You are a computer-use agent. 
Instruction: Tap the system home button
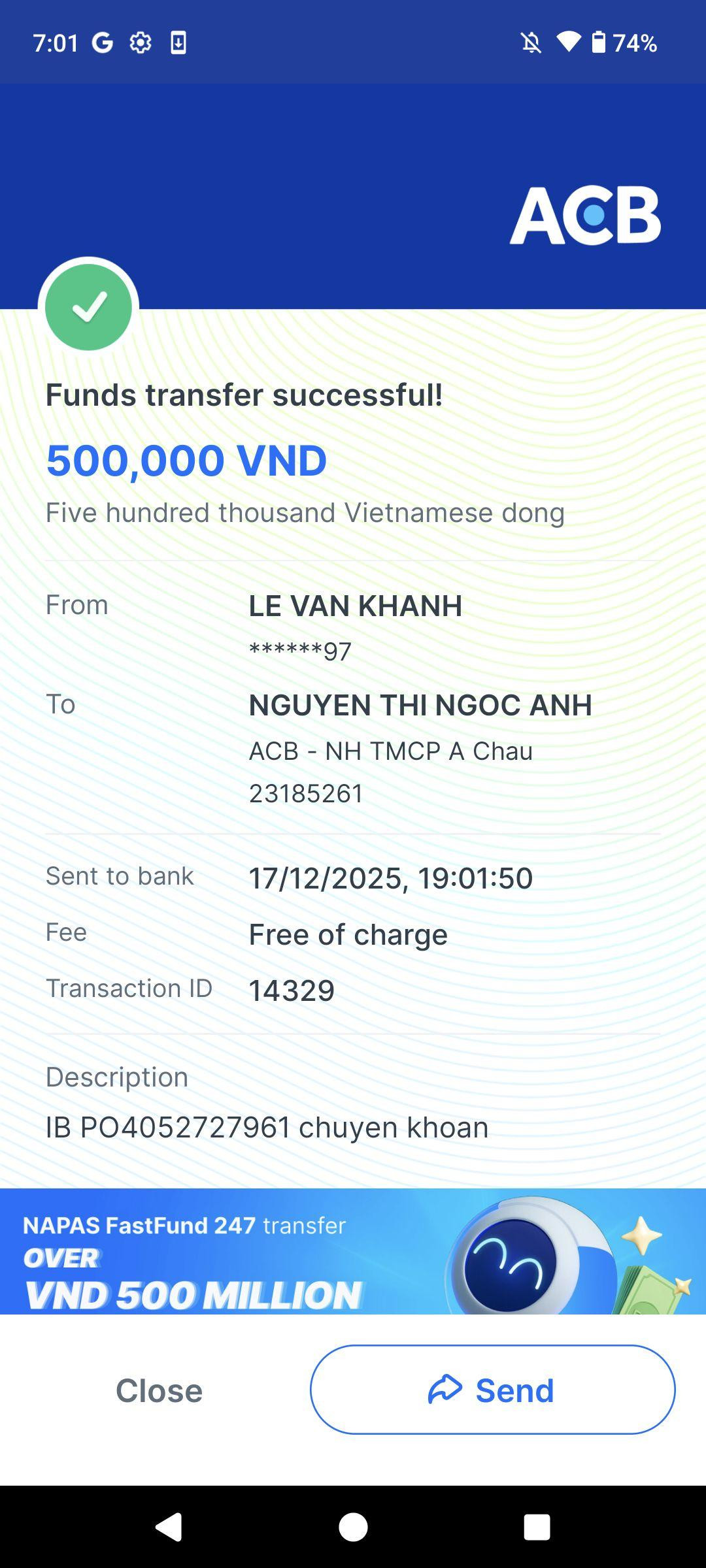pyautogui.click(x=353, y=1527)
